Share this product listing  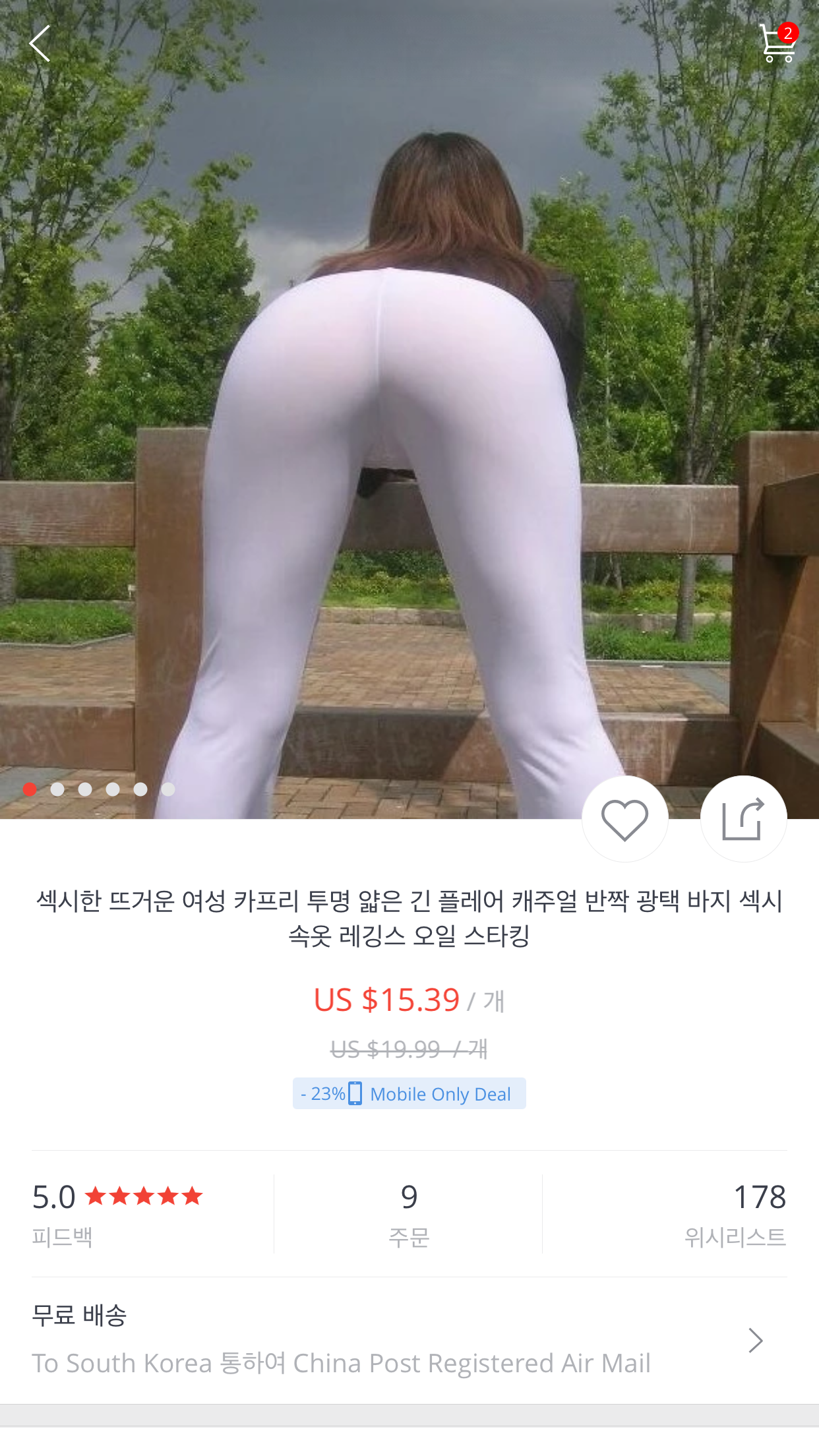[x=743, y=819]
